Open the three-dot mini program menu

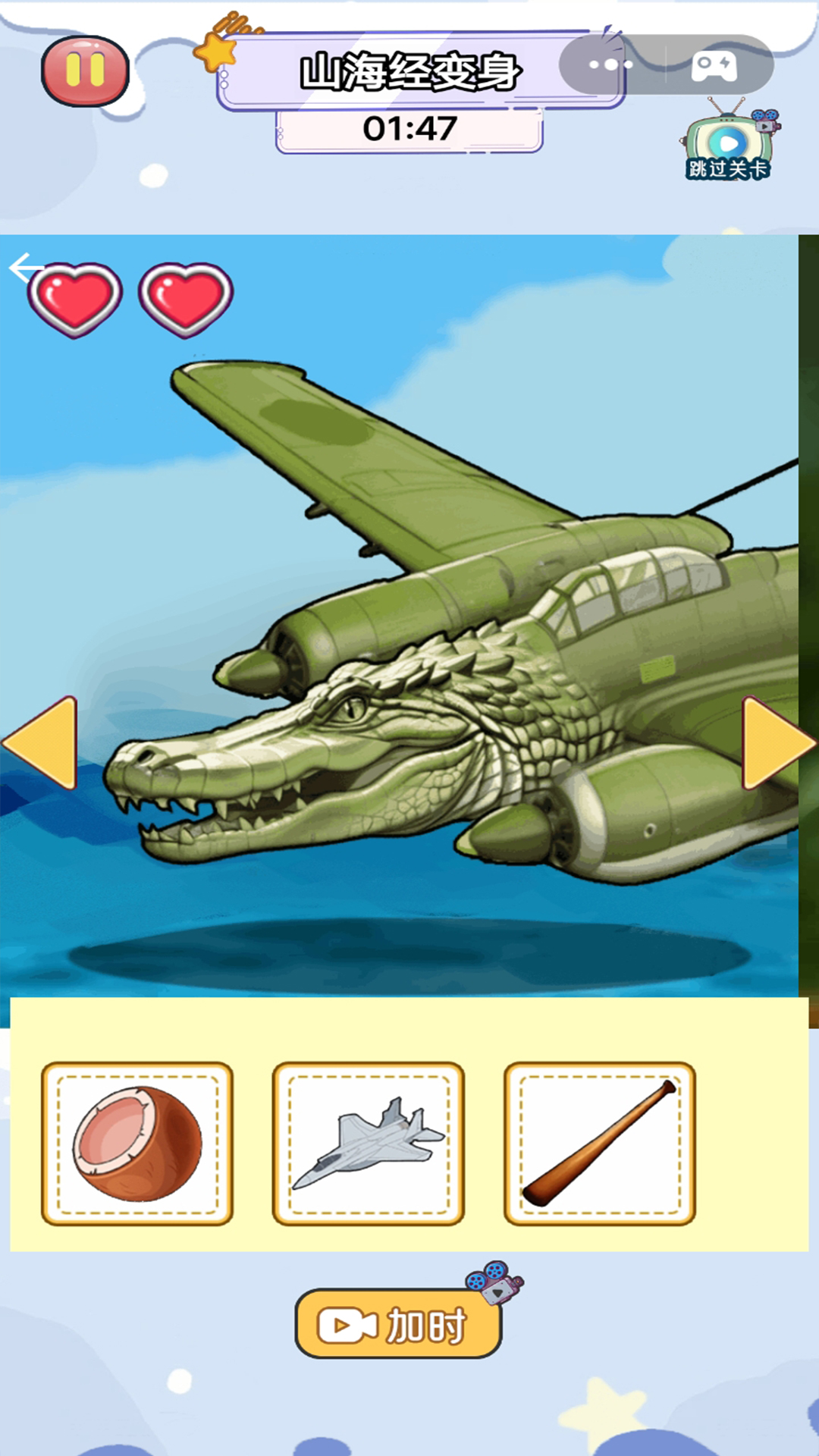(x=610, y=64)
